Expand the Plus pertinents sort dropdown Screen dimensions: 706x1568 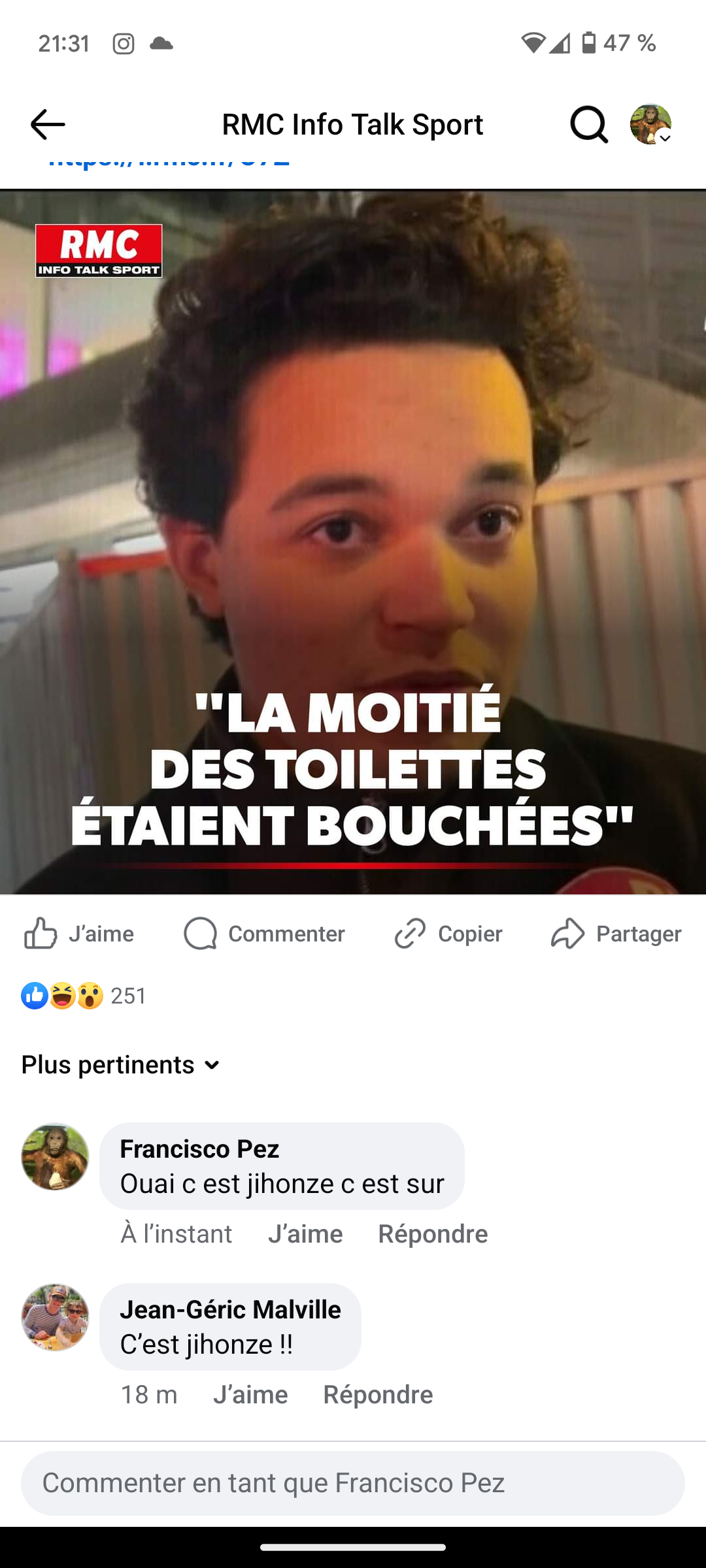(x=122, y=1065)
